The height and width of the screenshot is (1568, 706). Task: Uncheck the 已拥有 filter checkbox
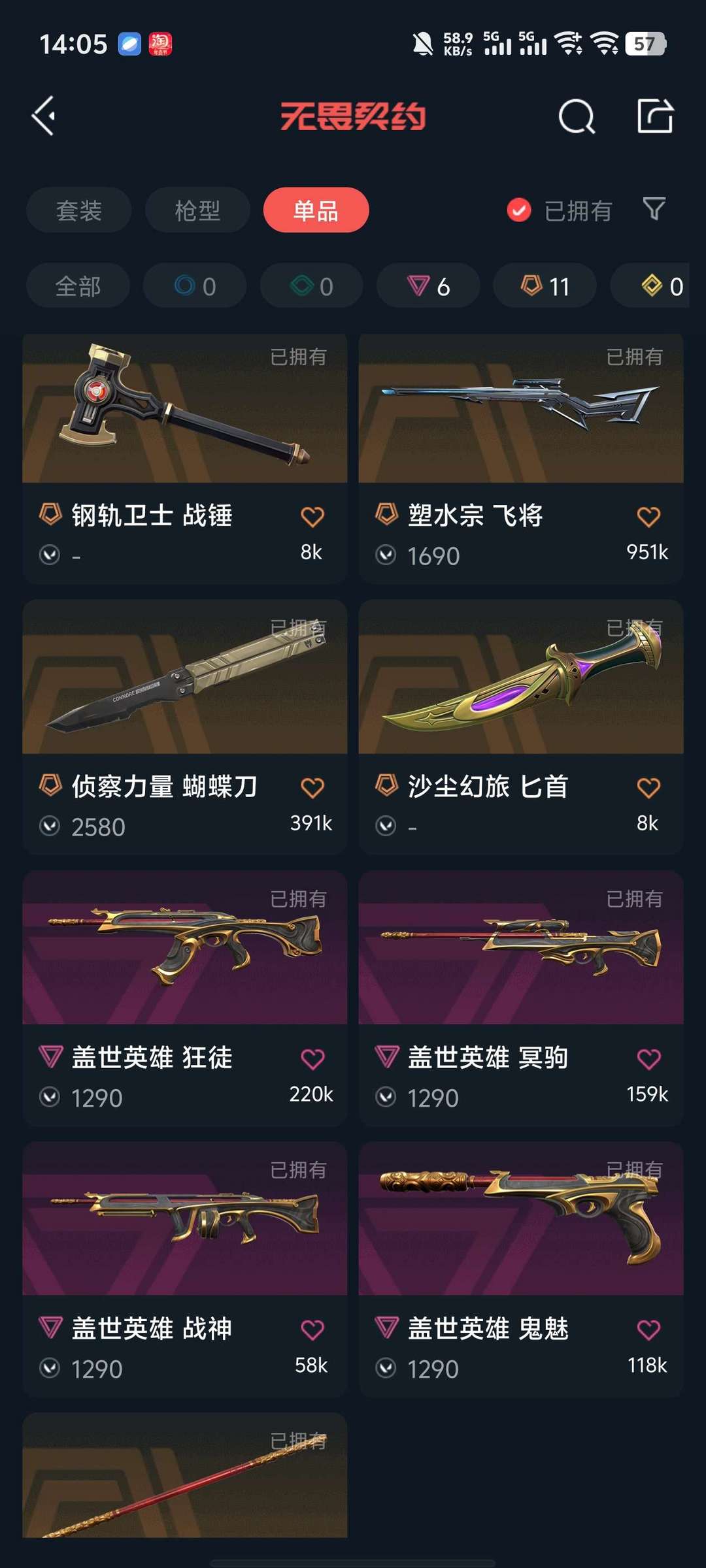click(519, 210)
